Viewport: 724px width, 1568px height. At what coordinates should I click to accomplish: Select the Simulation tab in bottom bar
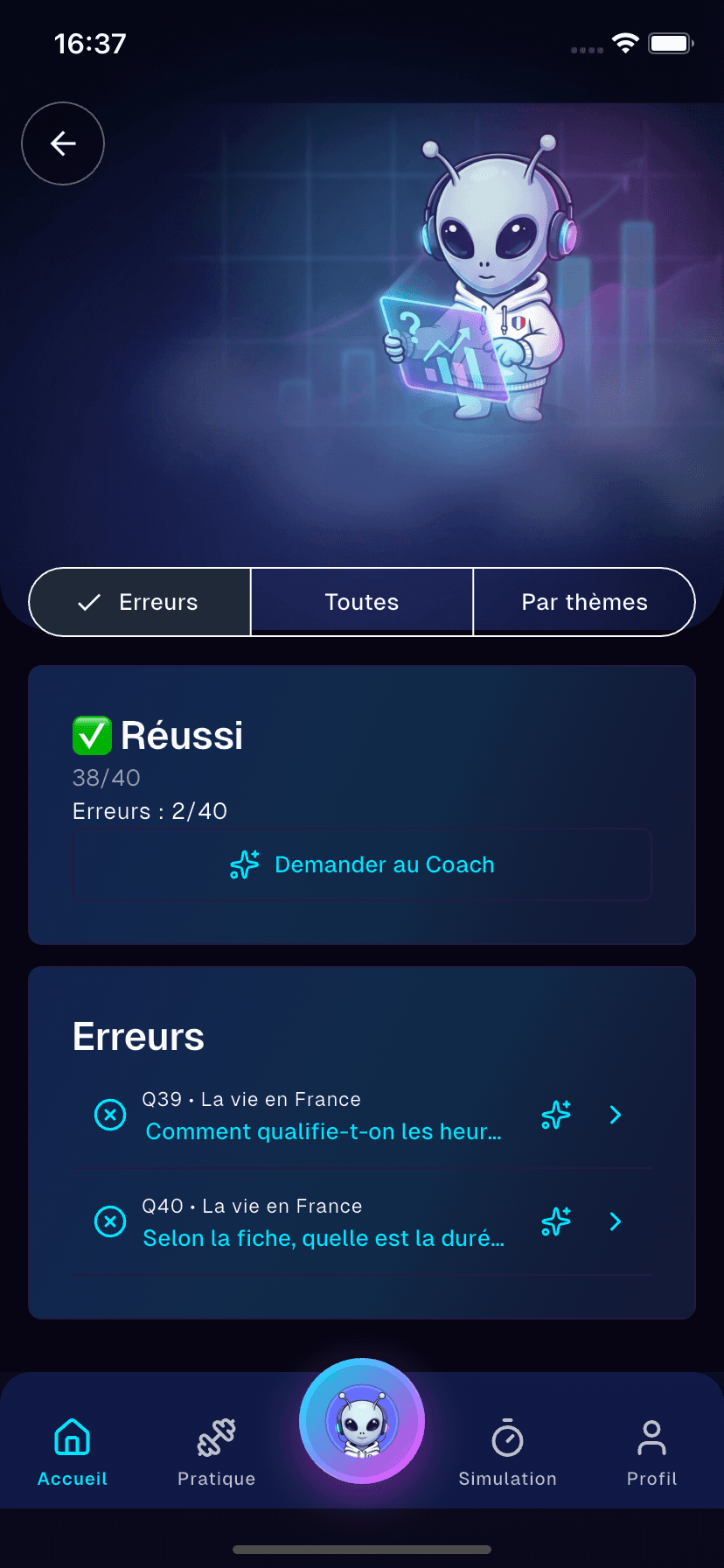pos(507,1450)
